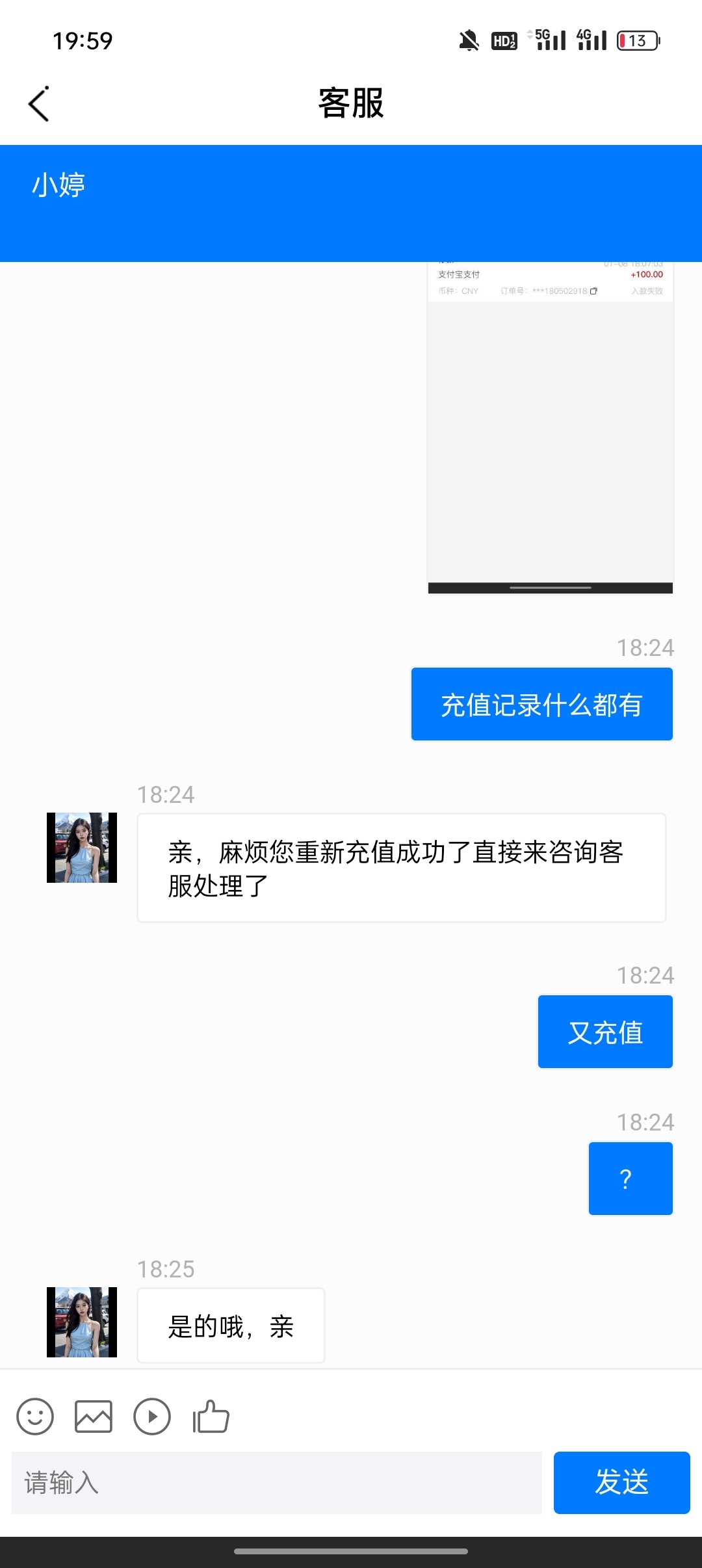Open the emoji picker
702x1568 pixels.
click(x=35, y=1417)
